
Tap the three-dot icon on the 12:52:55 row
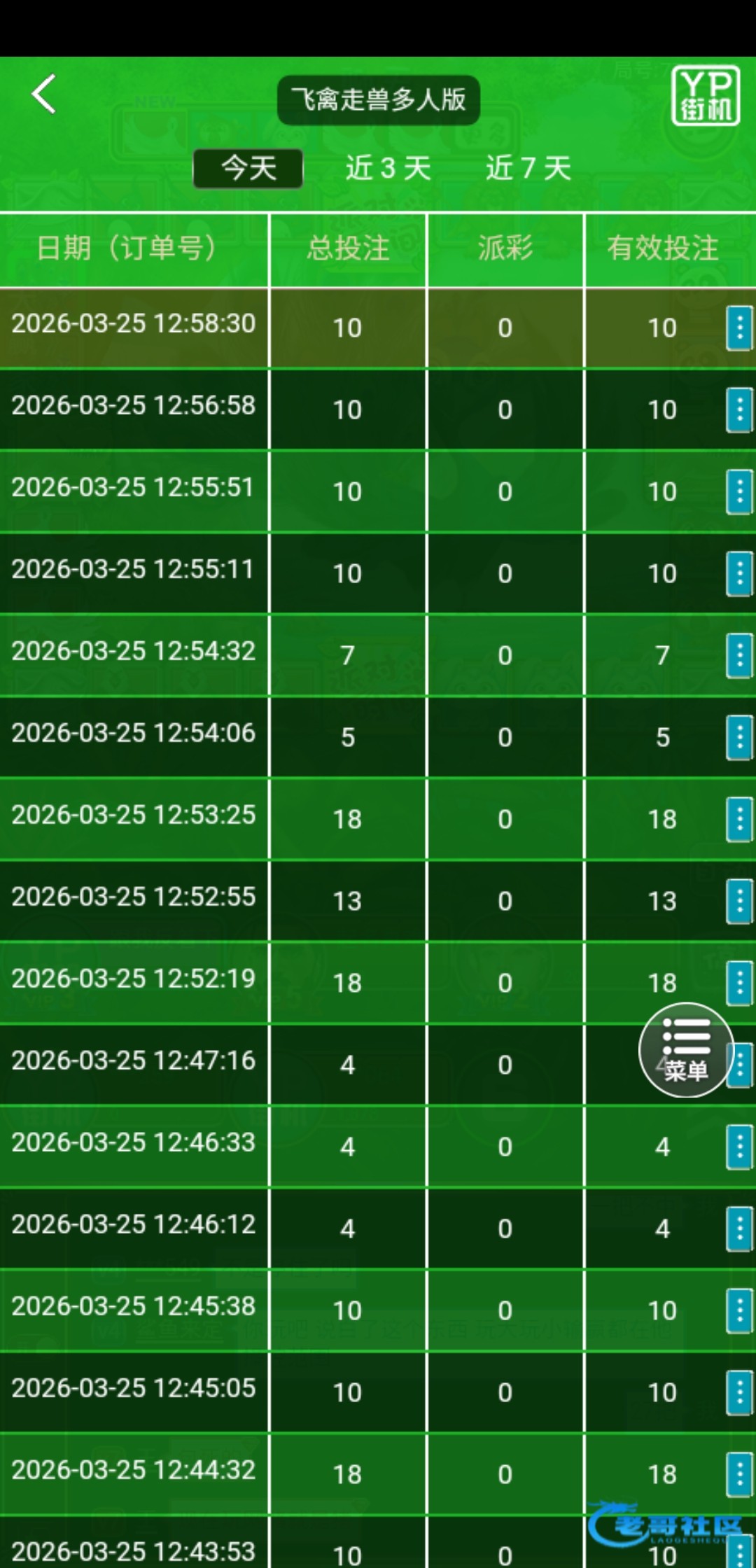click(x=739, y=901)
